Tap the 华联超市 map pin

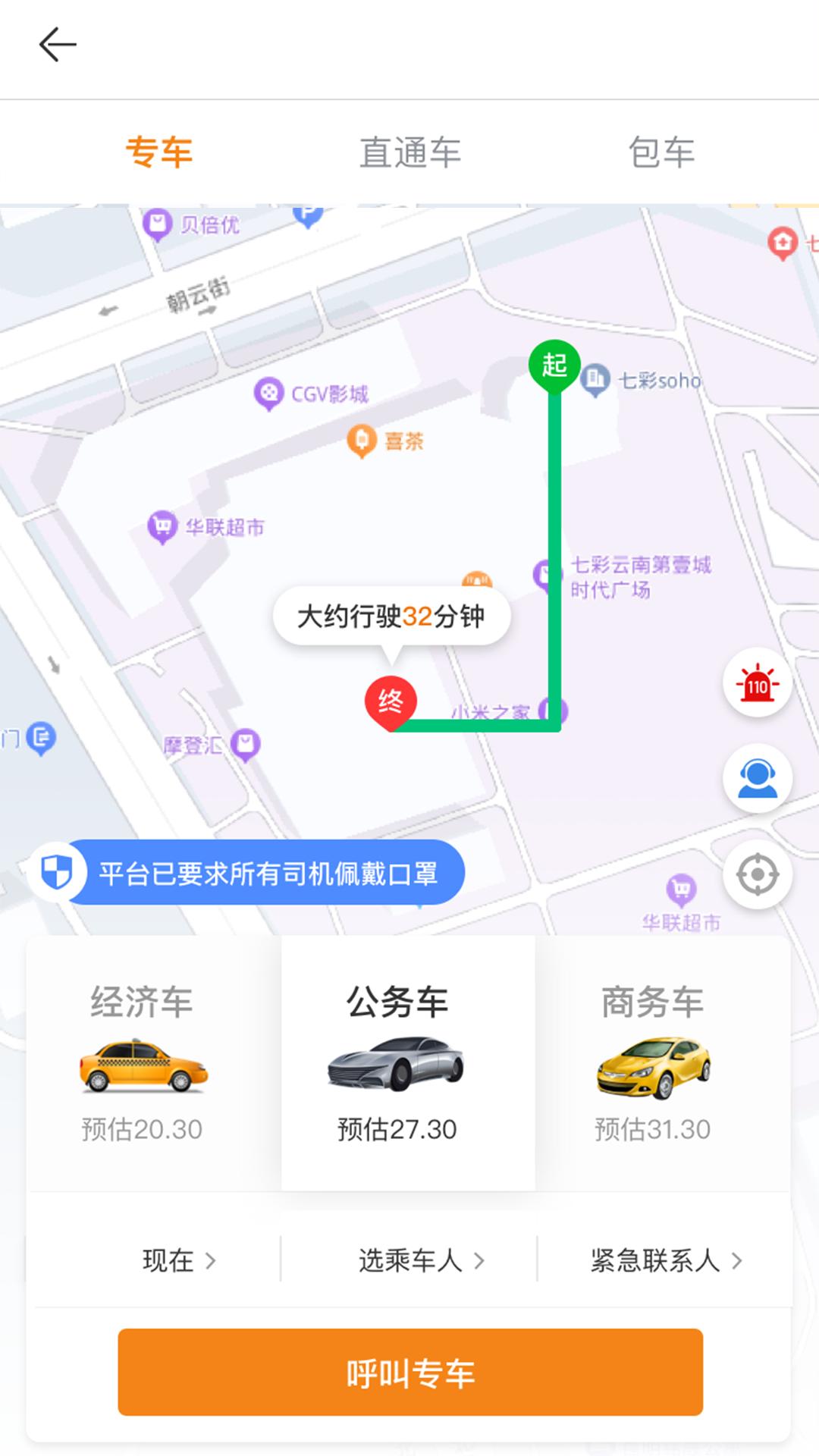coord(162,524)
